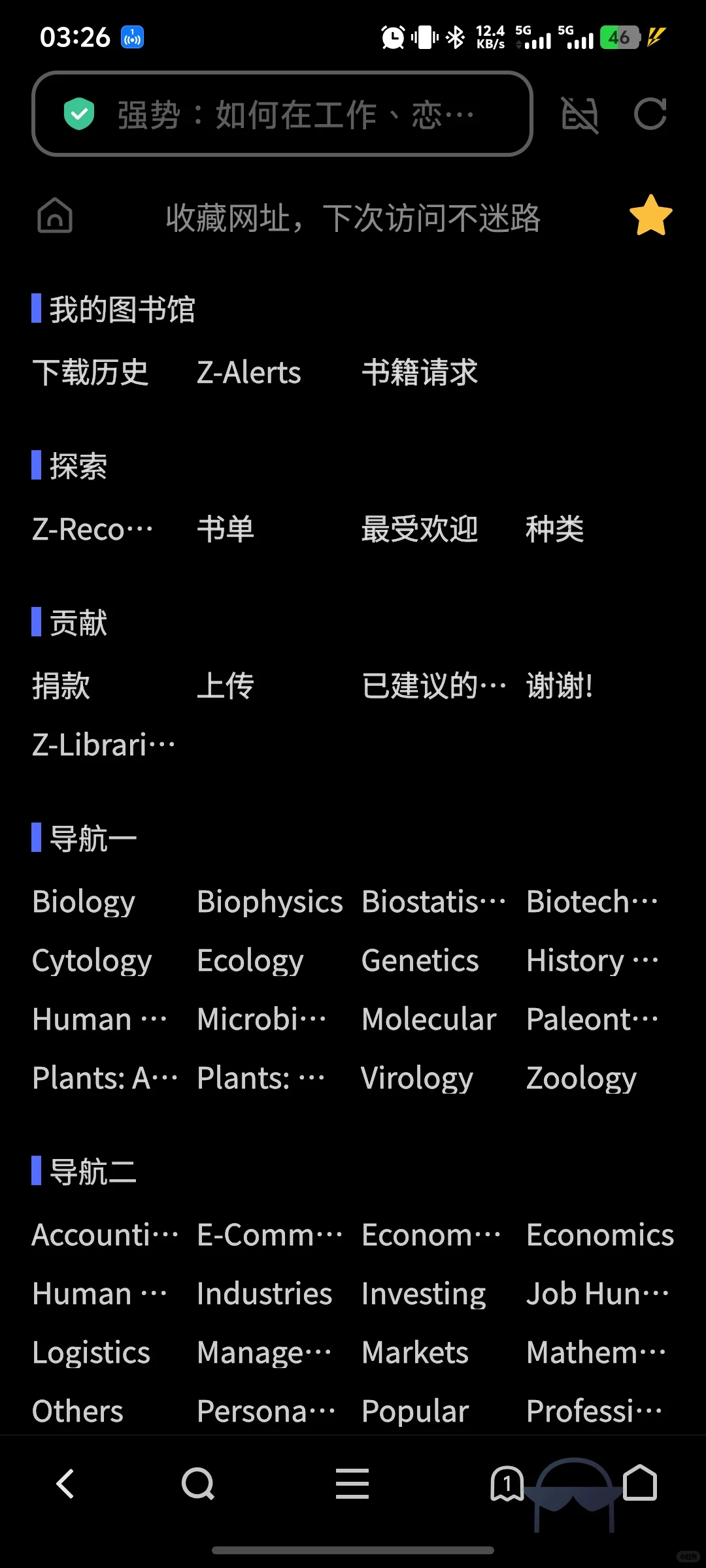The height and width of the screenshot is (1568, 706).
Task: Reload the page with the refresh icon
Action: click(x=650, y=114)
